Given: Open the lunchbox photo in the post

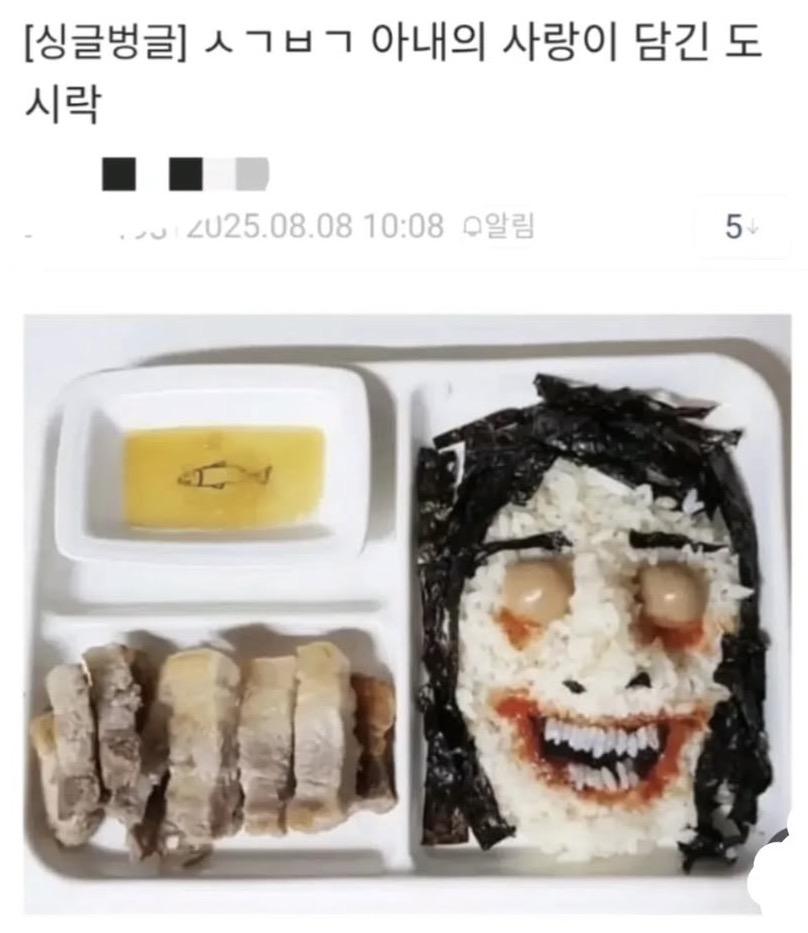Looking at the screenshot, I should coord(405,612).
